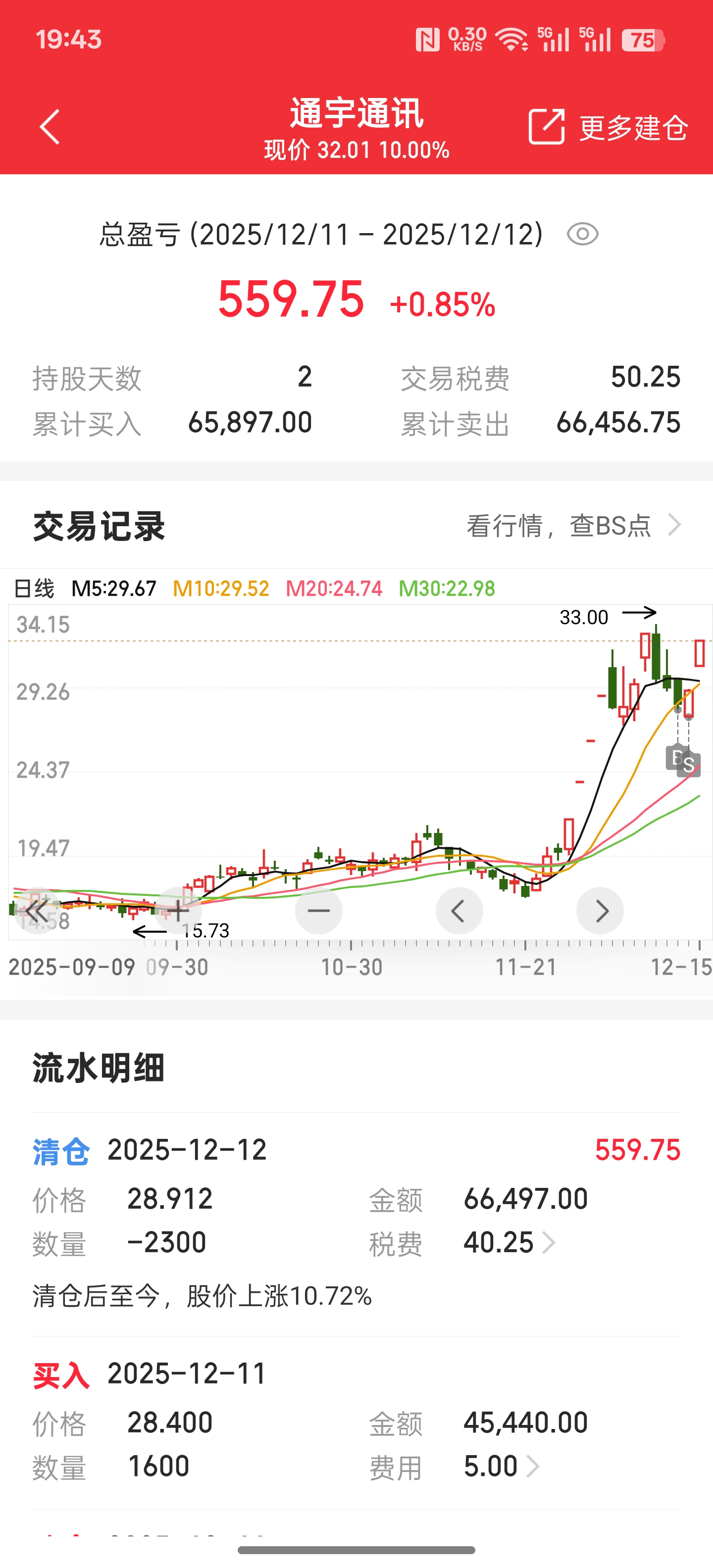Image resolution: width=713 pixels, height=1568 pixels.
Task: Move the chart to the previous day
Action: pyautogui.click(x=459, y=911)
